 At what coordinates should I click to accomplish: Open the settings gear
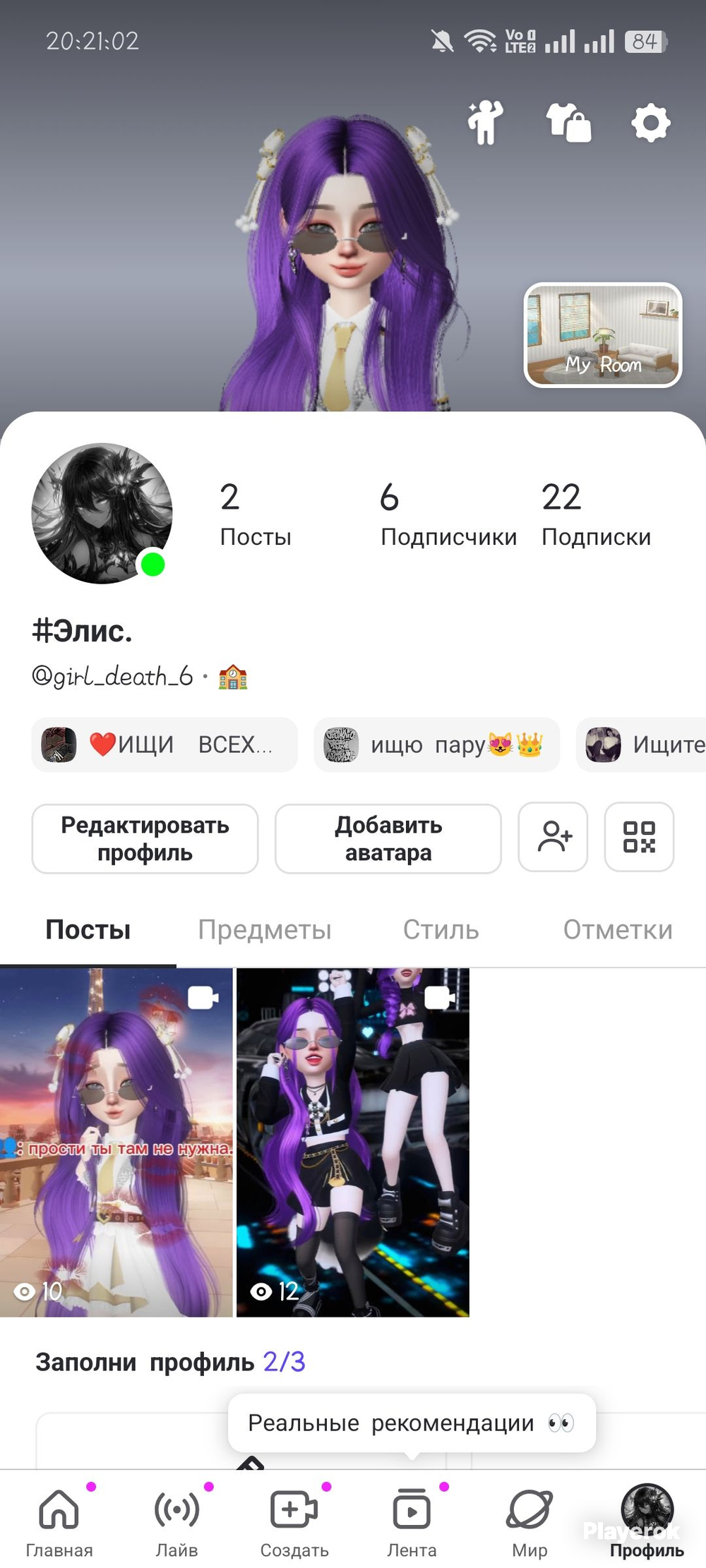coord(650,123)
